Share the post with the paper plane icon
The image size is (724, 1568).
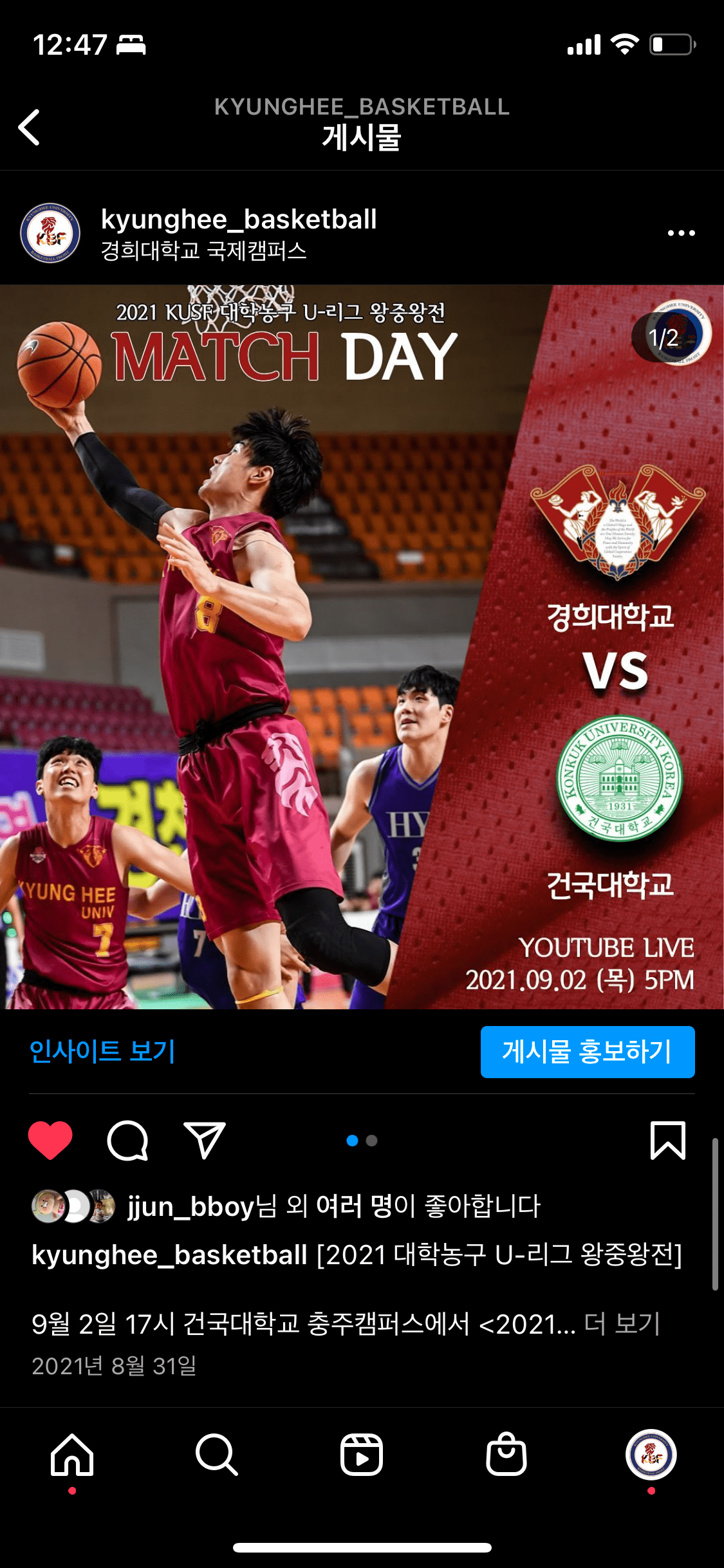click(x=204, y=1141)
